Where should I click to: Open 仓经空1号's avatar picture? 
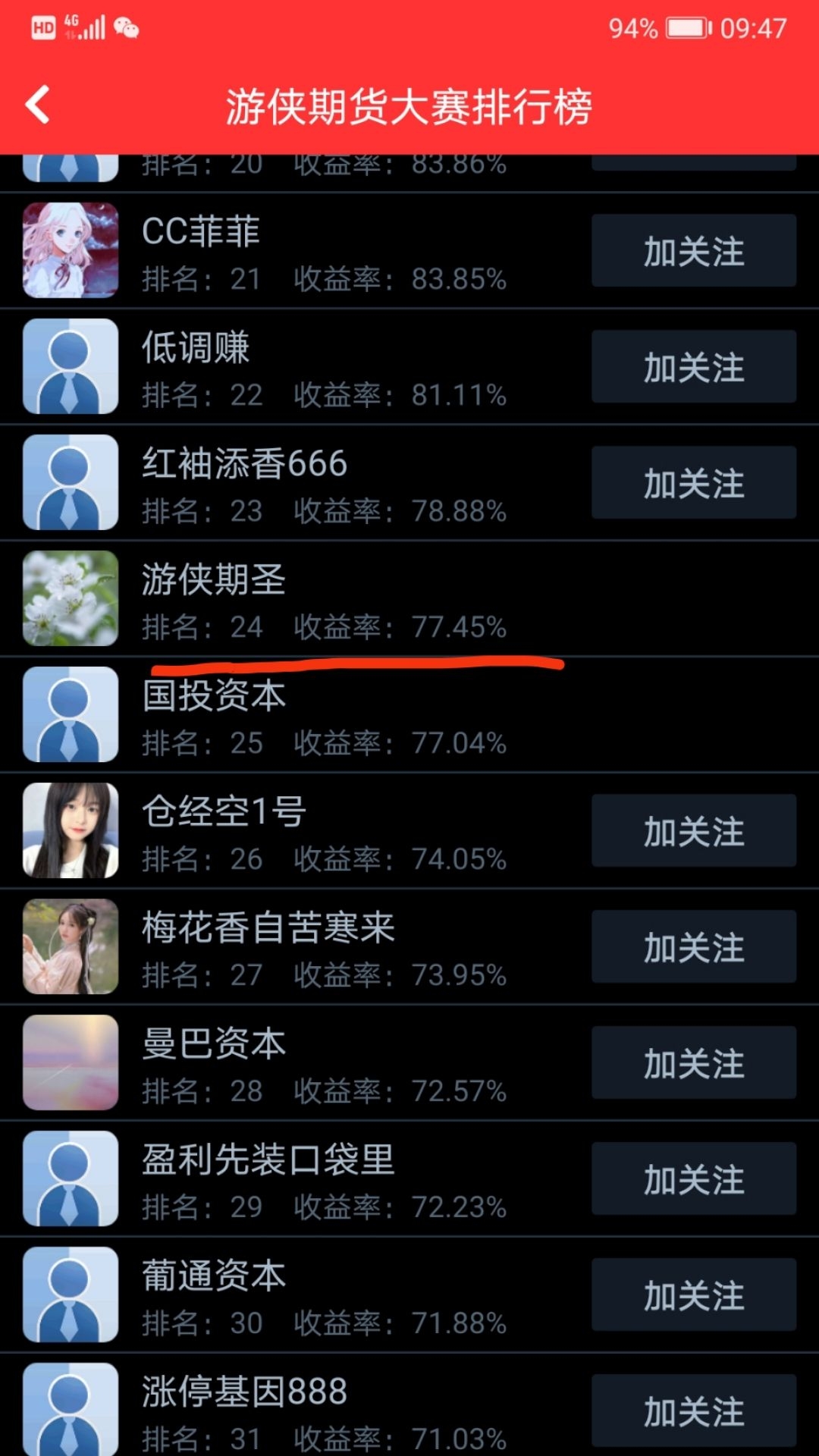point(71,830)
